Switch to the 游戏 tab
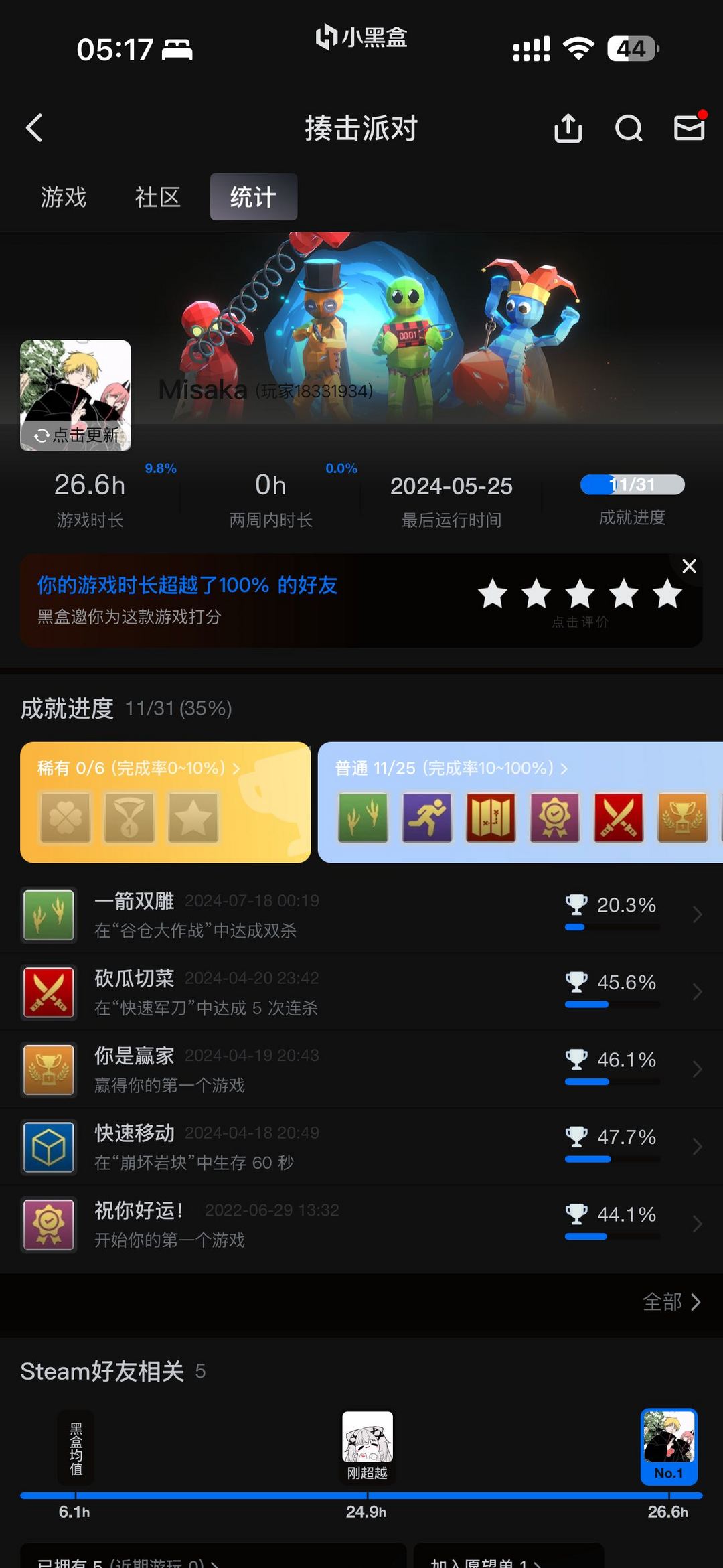Screen dimensions: 723x1568 click(x=64, y=197)
